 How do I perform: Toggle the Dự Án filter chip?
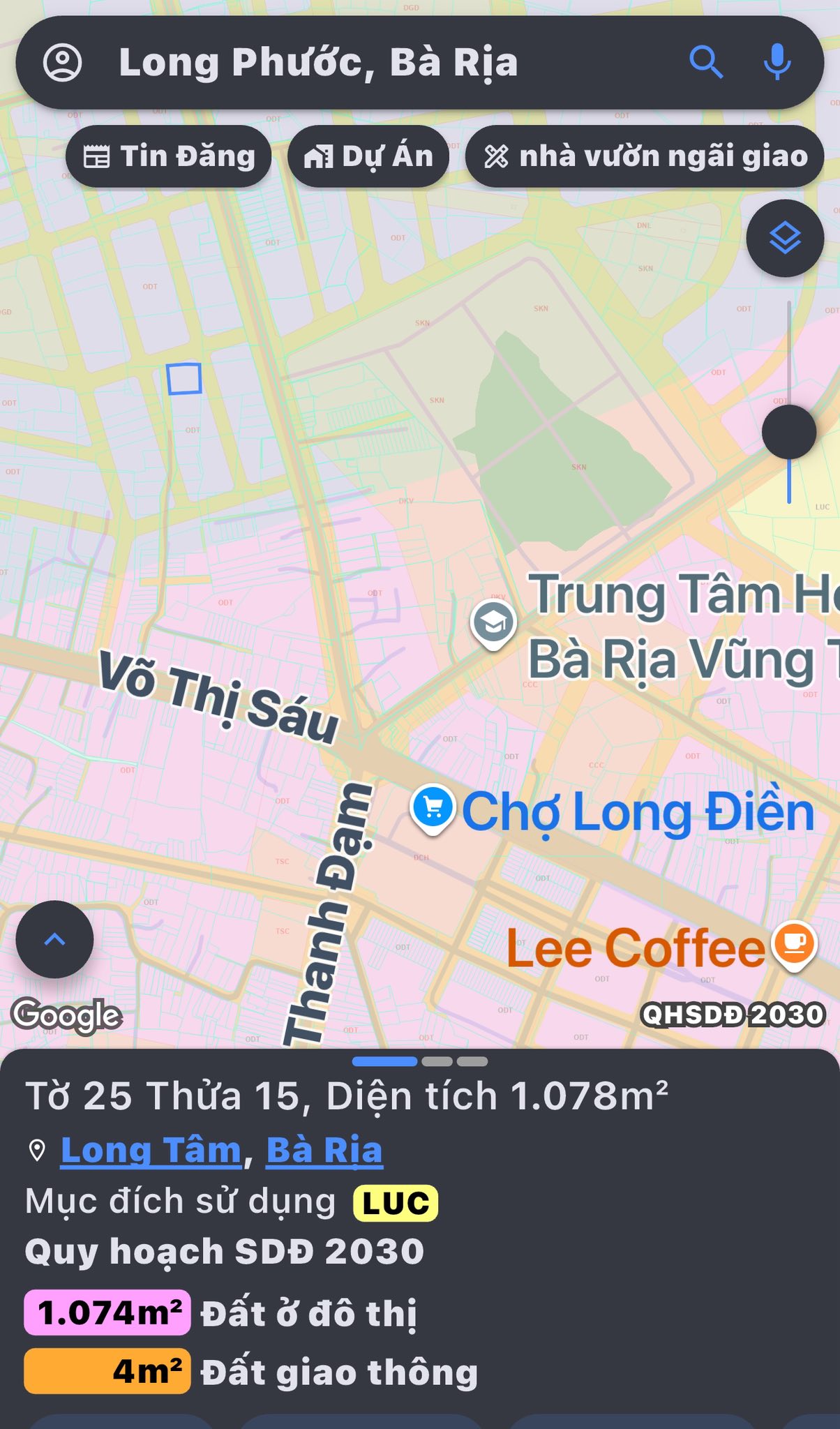(x=368, y=156)
